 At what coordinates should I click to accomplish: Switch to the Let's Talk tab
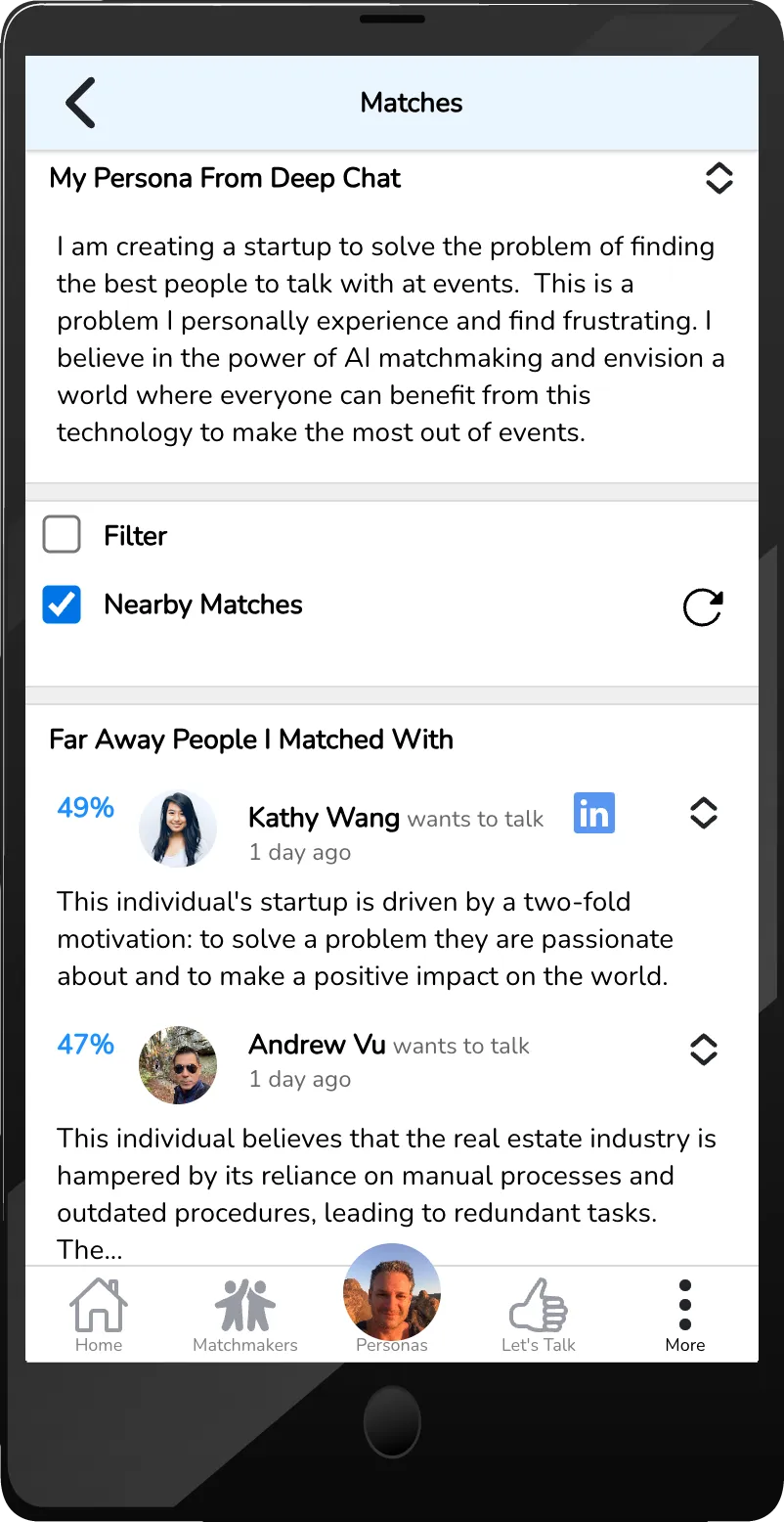pyautogui.click(x=539, y=1316)
